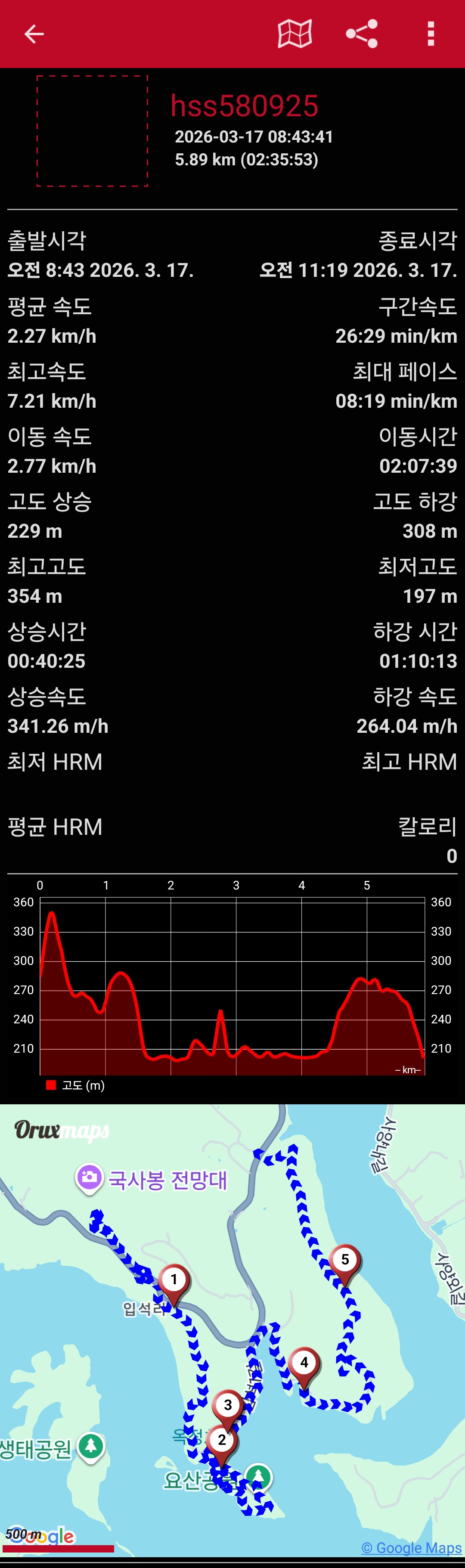Open the overflow menu
Viewport: 465px width, 1568px height.
[431, 34]
